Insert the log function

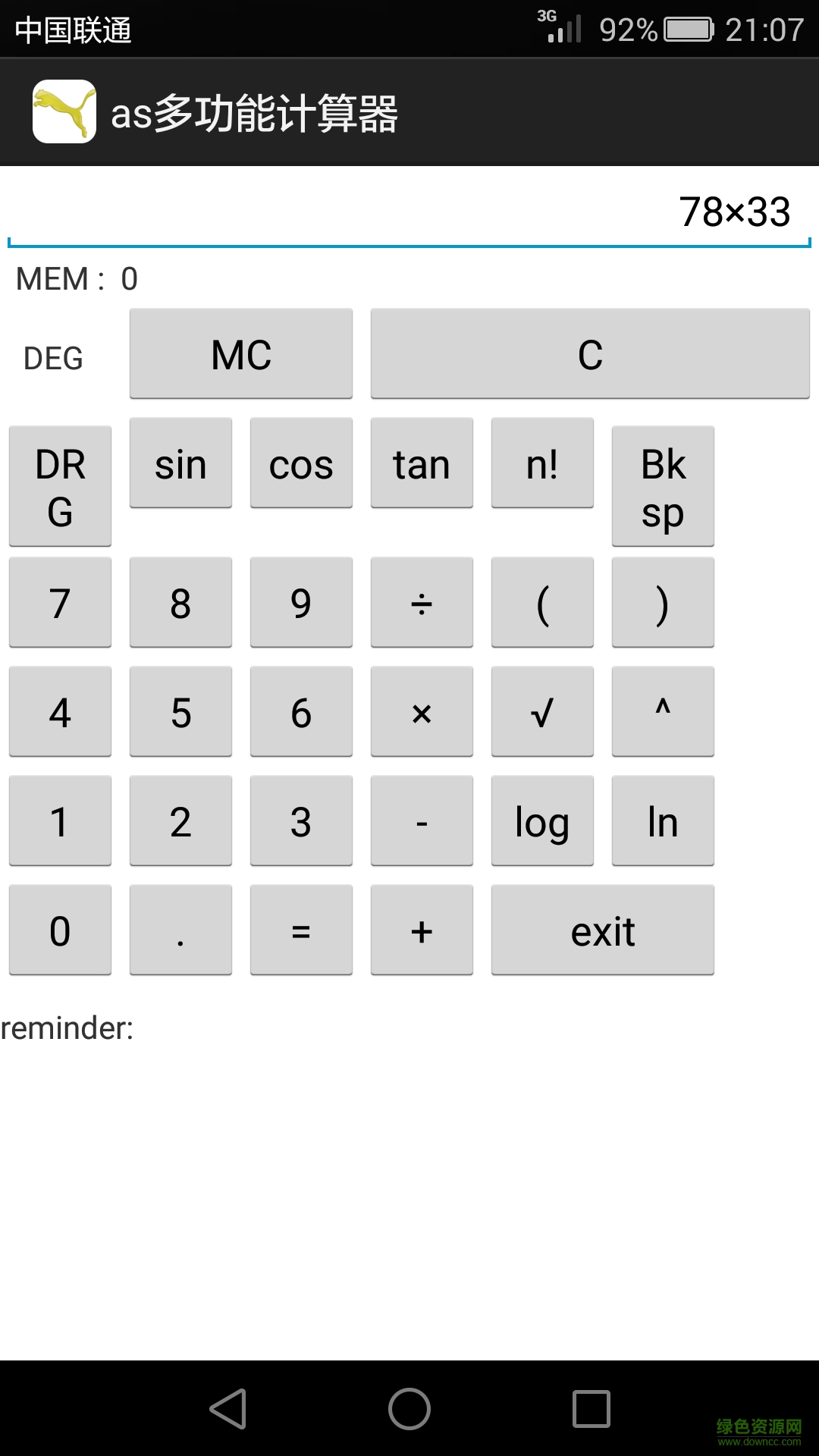point(542,821)
